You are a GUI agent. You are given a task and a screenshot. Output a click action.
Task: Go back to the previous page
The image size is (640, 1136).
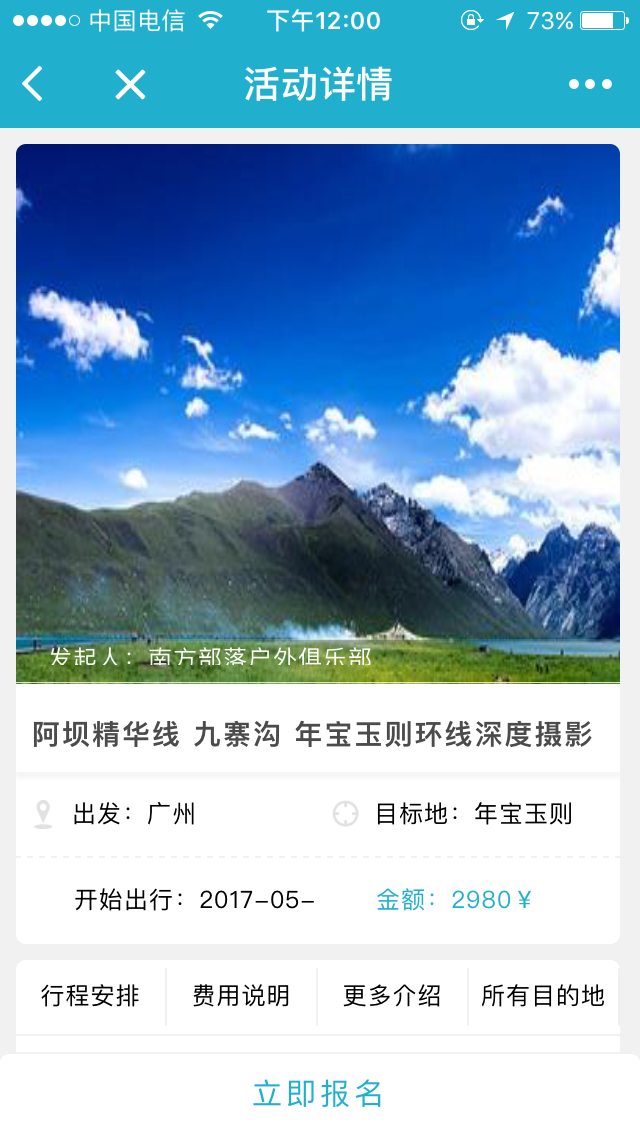click(33, 83)
